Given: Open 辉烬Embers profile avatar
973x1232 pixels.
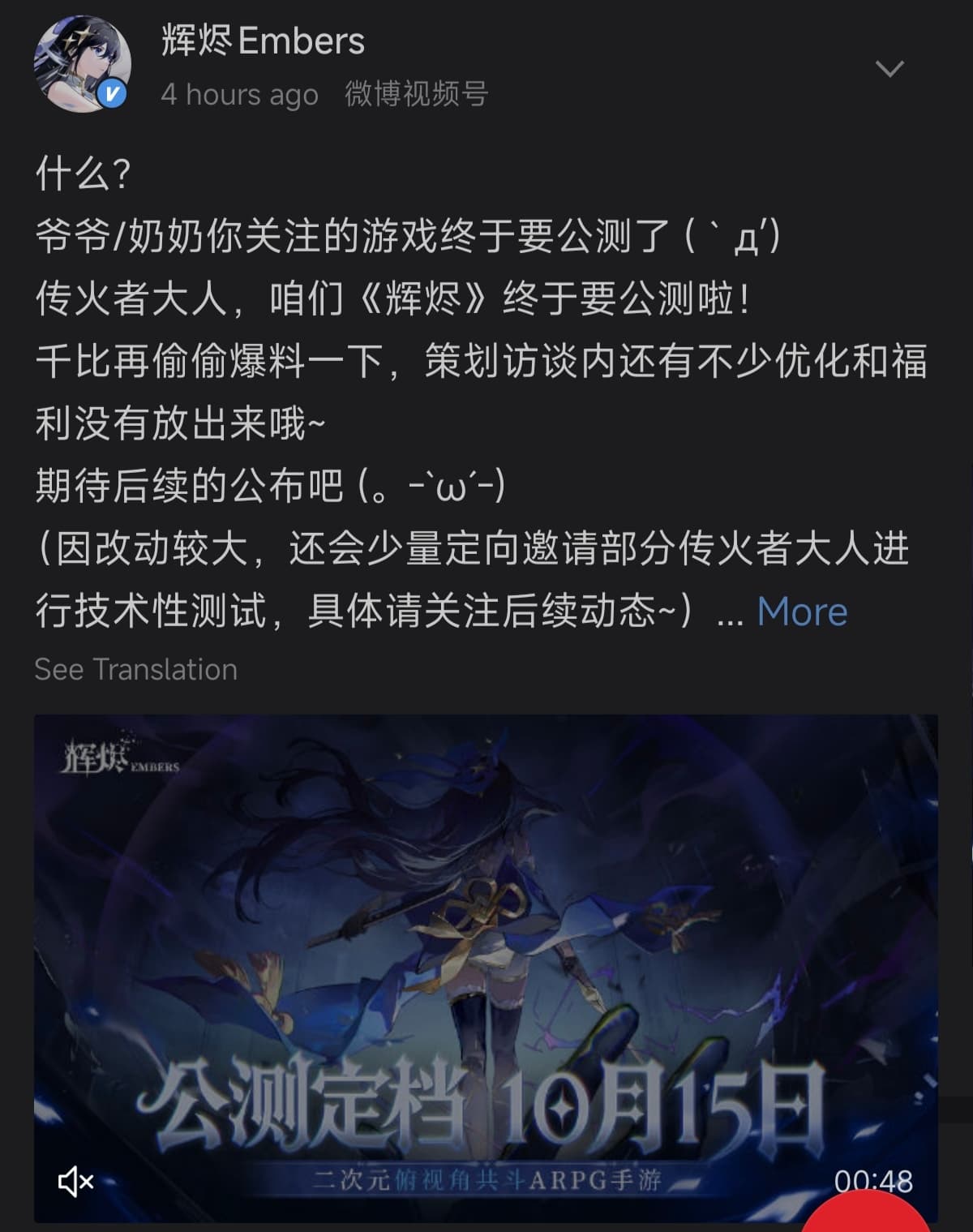Looking at the screenshot, I should tap(81, 65).
